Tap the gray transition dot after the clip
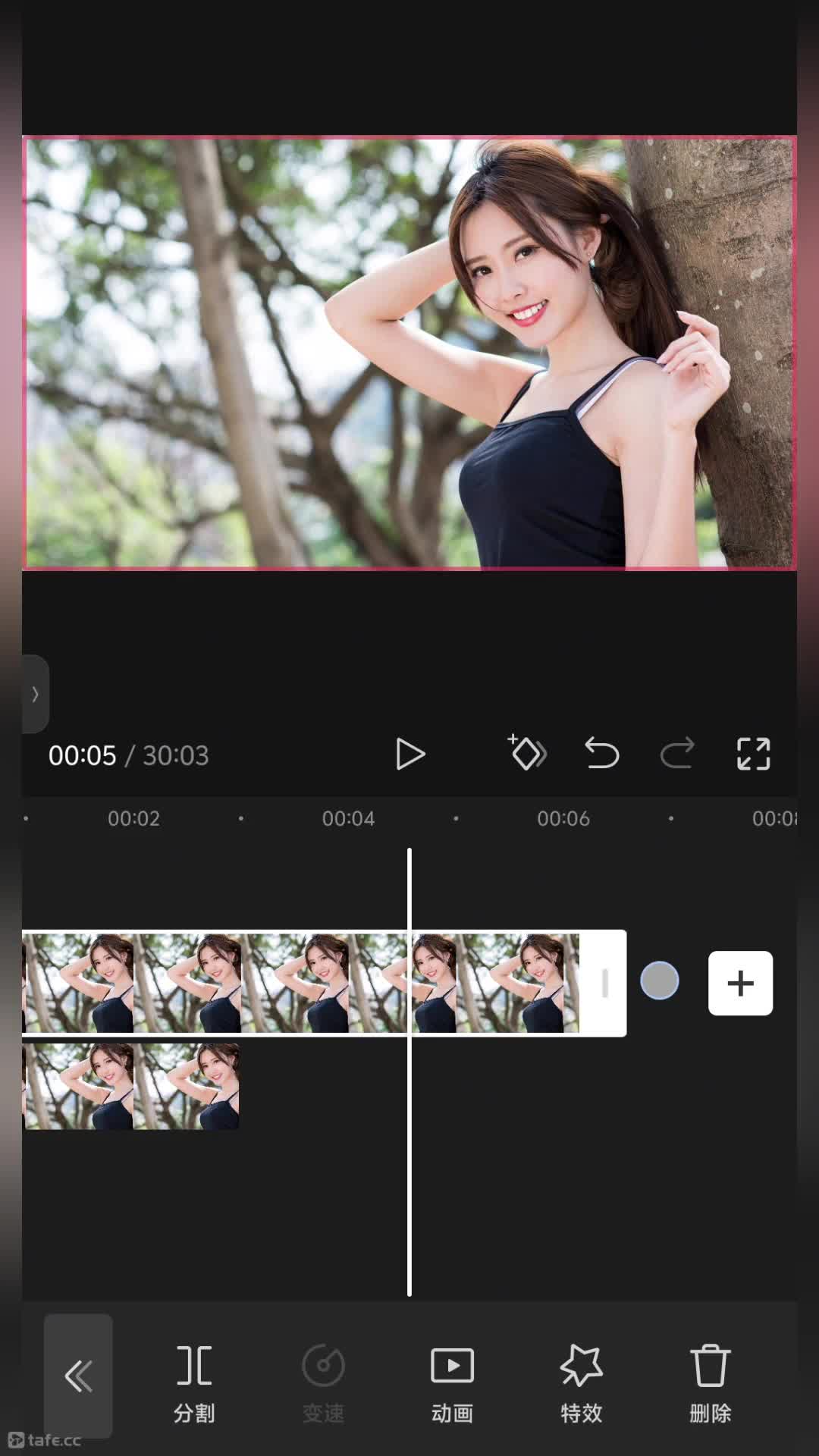The image size is (819, 1456). pos(660,981)
